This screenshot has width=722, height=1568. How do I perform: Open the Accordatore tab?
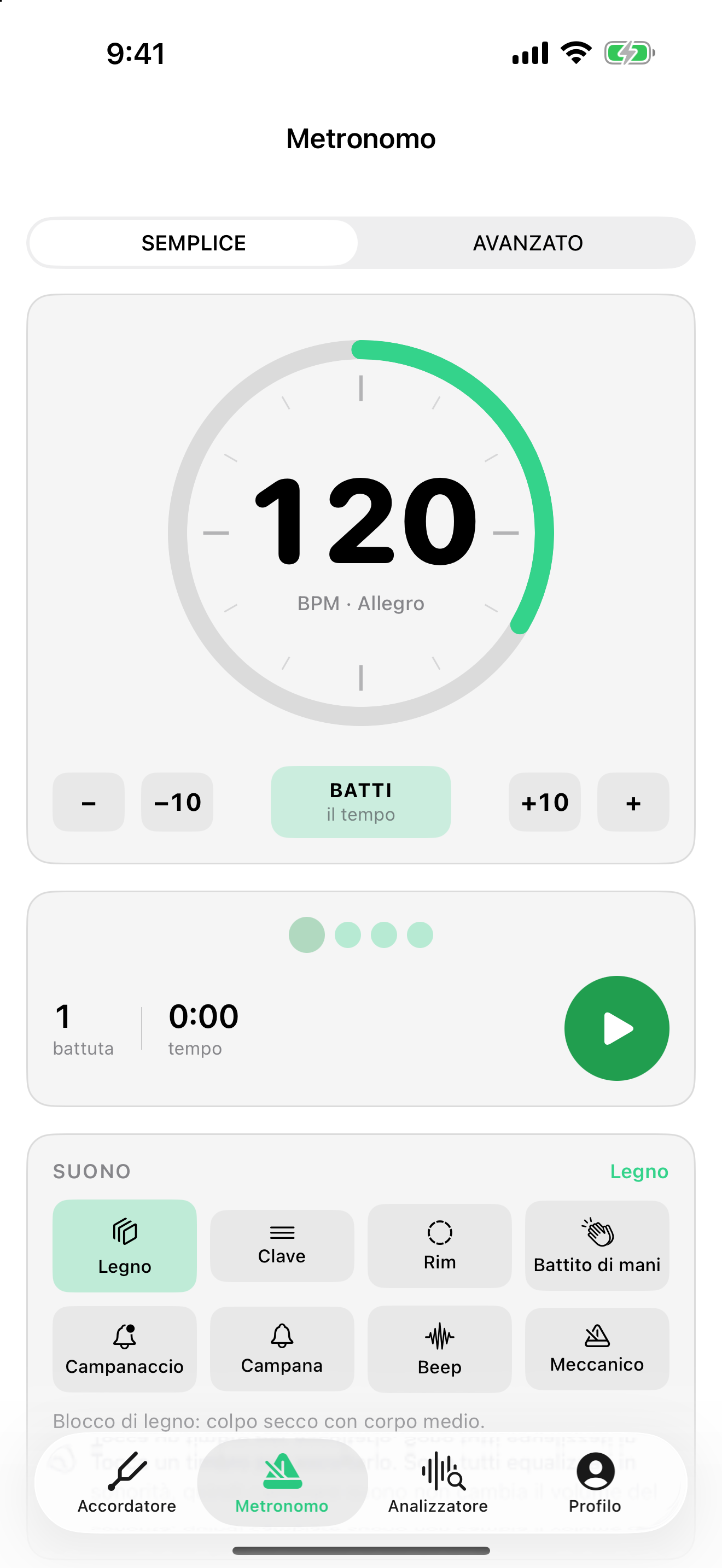127,1483
